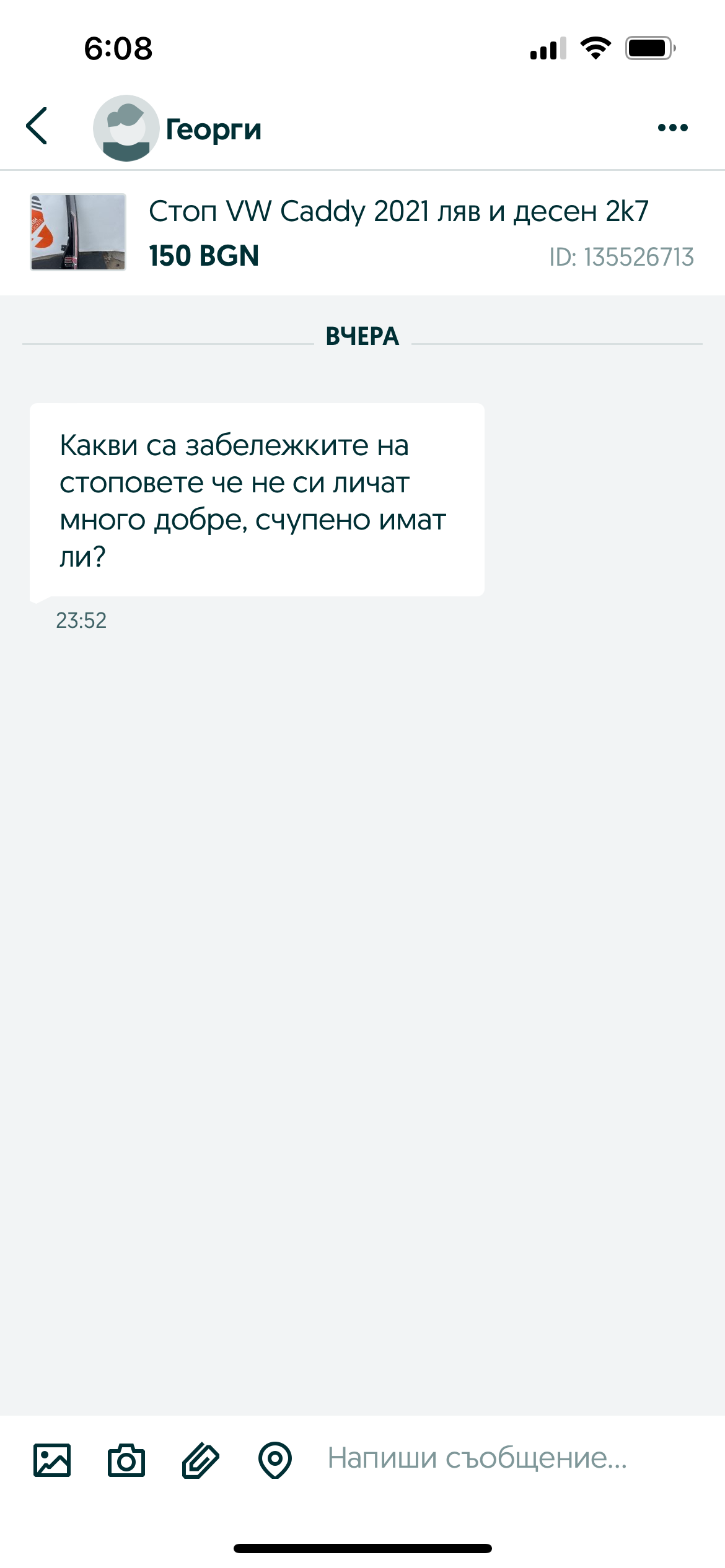The height and width of the screenshot is (1568, 725).
Task: Open Георги's profile from the avatar
Action: [126, 128]
